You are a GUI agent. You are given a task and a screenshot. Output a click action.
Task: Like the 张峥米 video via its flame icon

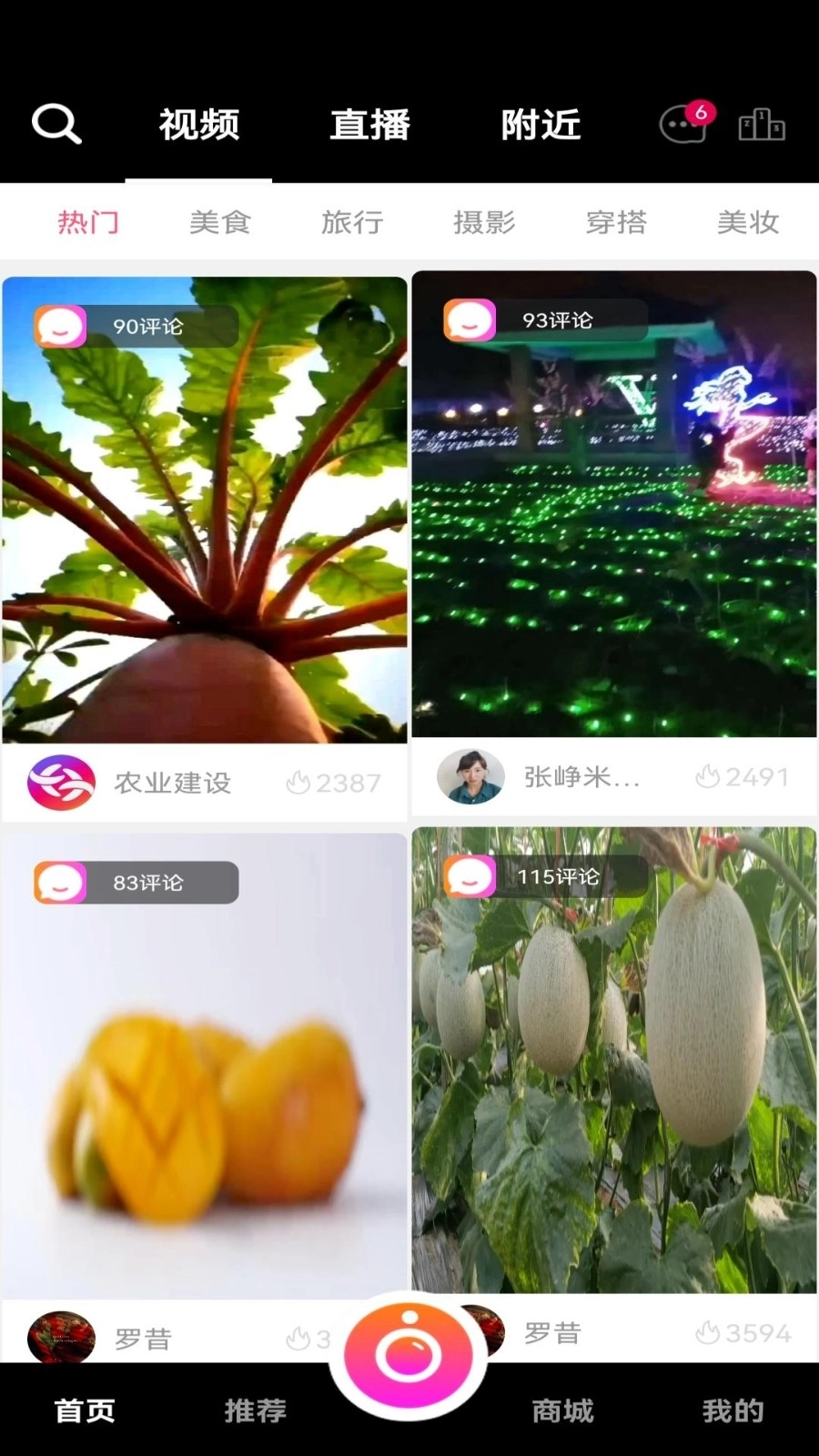[x=709, y=776]
